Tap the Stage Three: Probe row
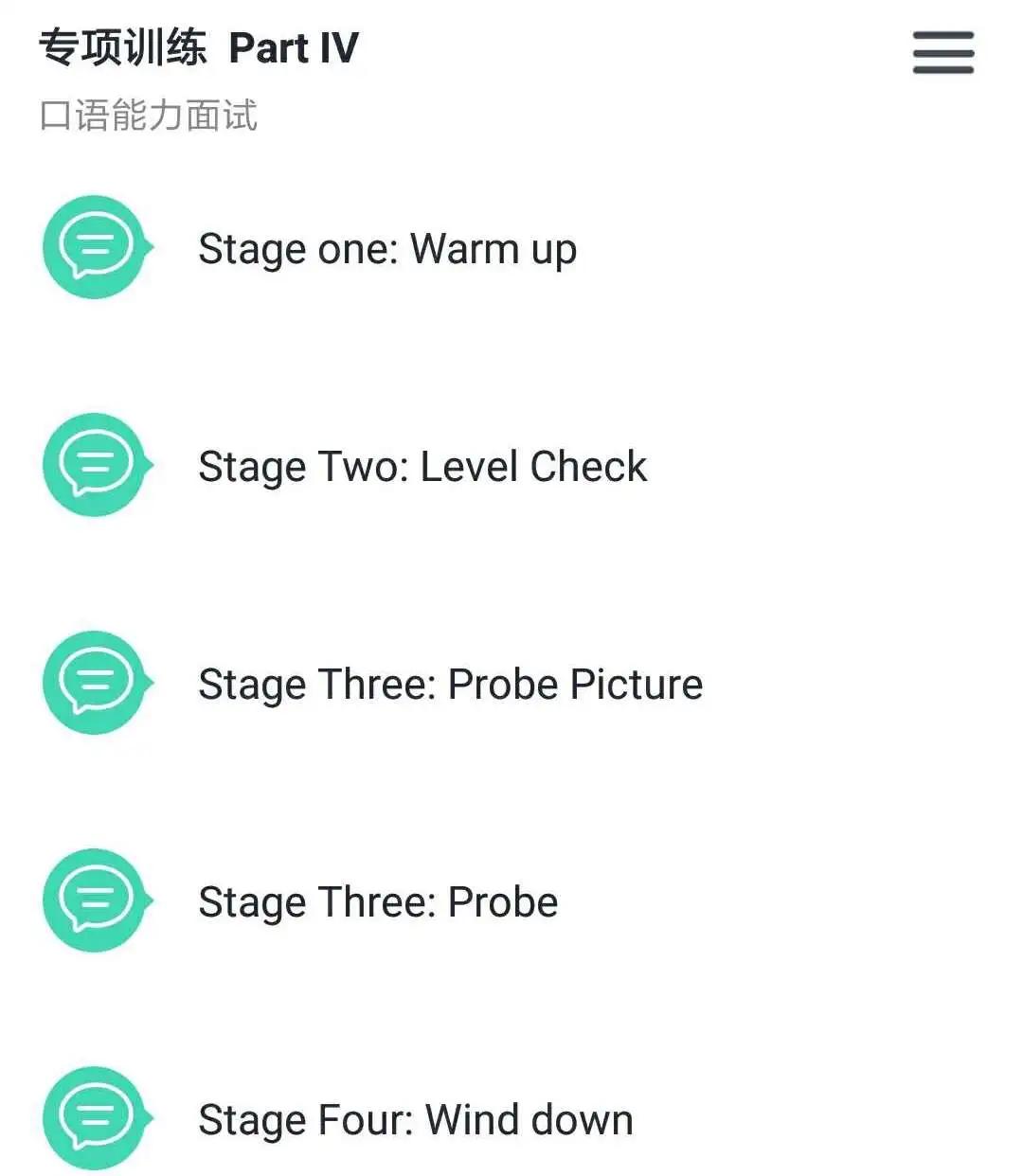The height and width of the screenshot is (1176, 1023). 378,902
